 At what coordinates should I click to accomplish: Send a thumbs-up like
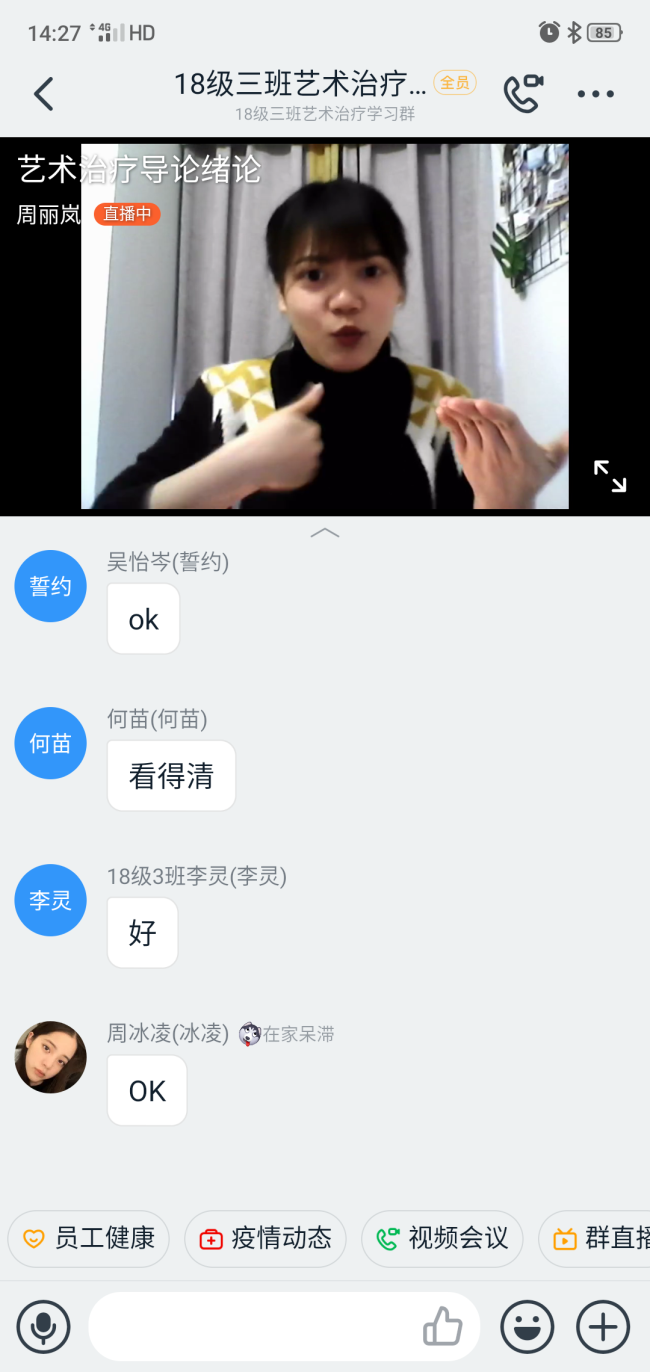coord(442,1327)
